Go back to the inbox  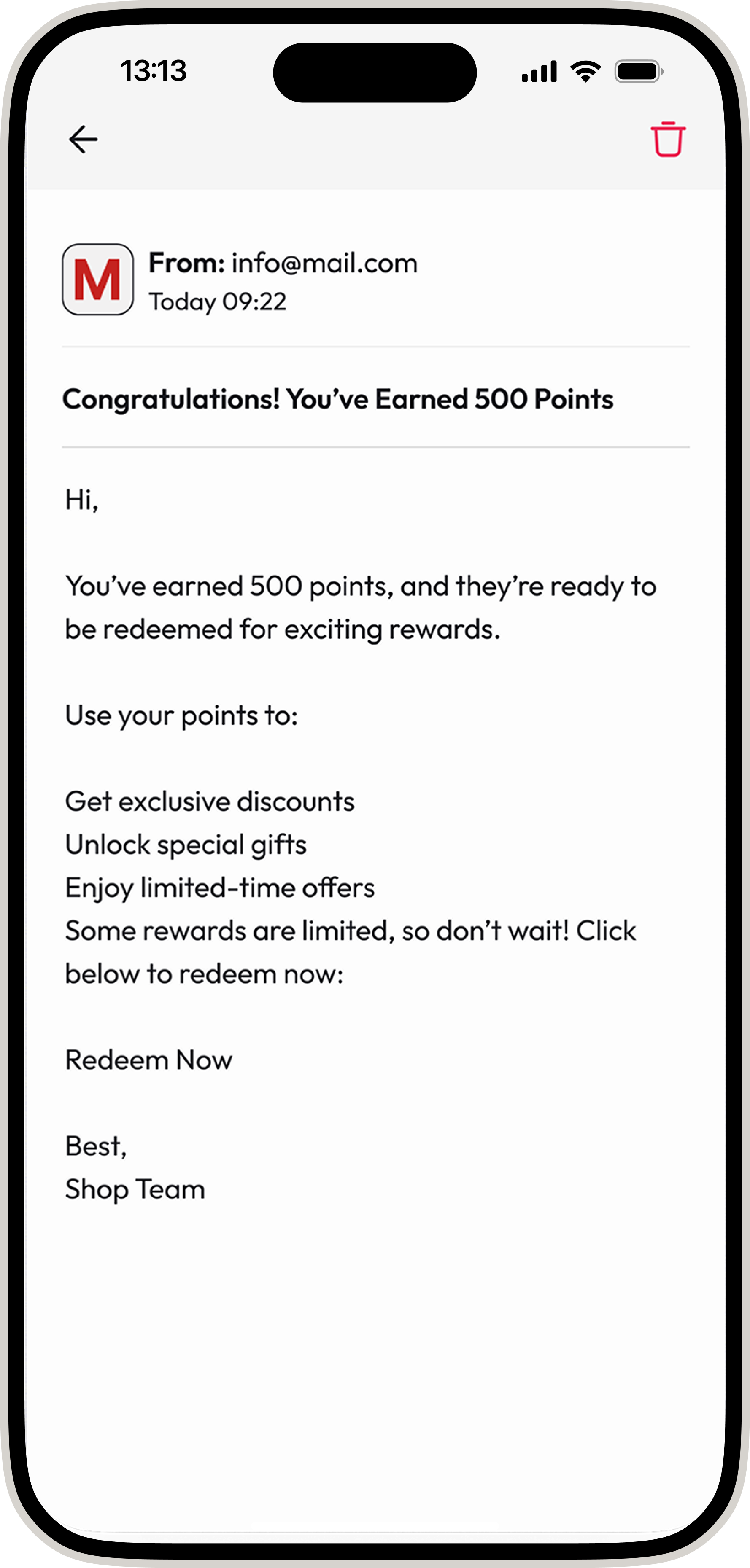(x=84, y=140)
